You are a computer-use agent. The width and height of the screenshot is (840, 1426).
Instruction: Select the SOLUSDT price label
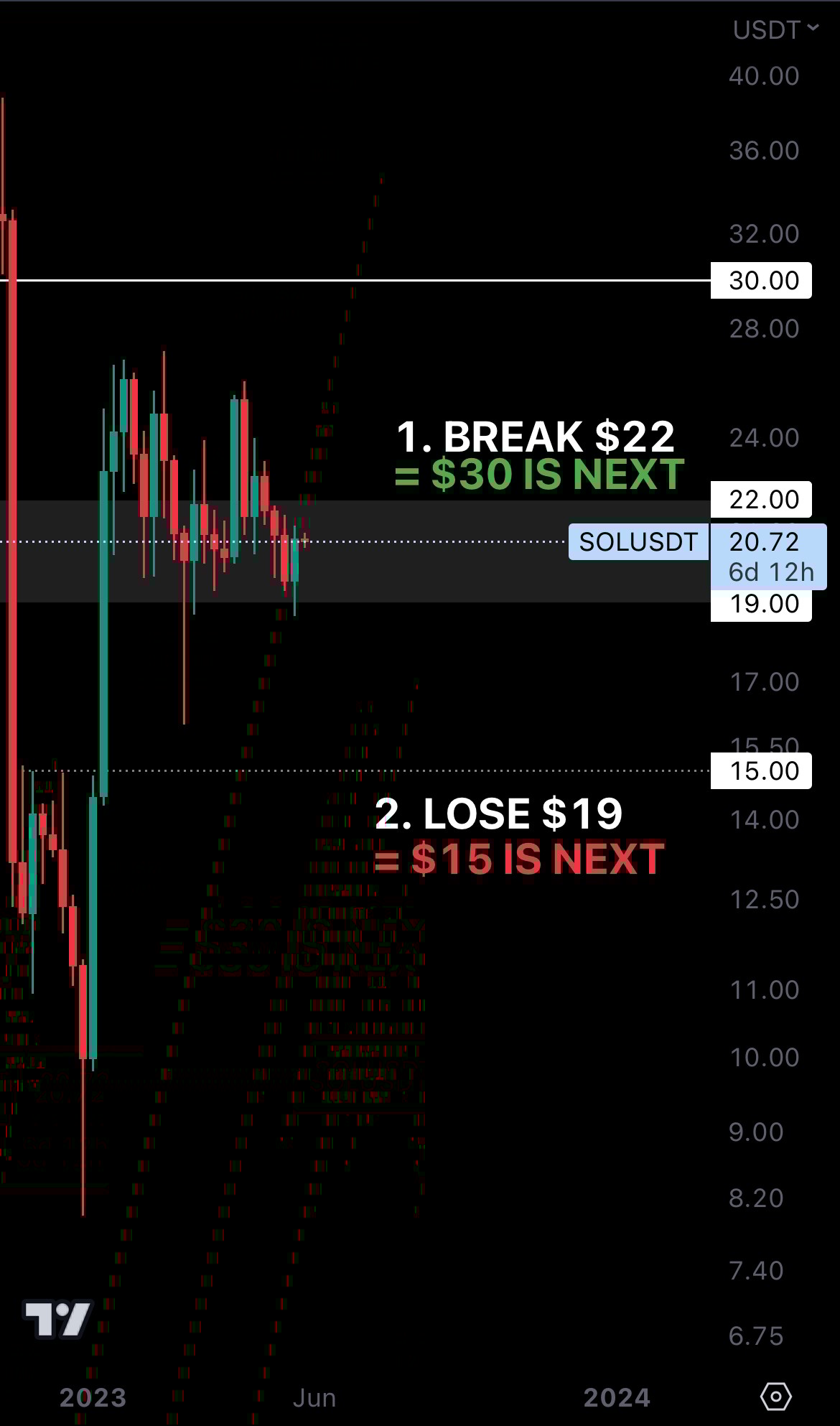tap(638, 542)
